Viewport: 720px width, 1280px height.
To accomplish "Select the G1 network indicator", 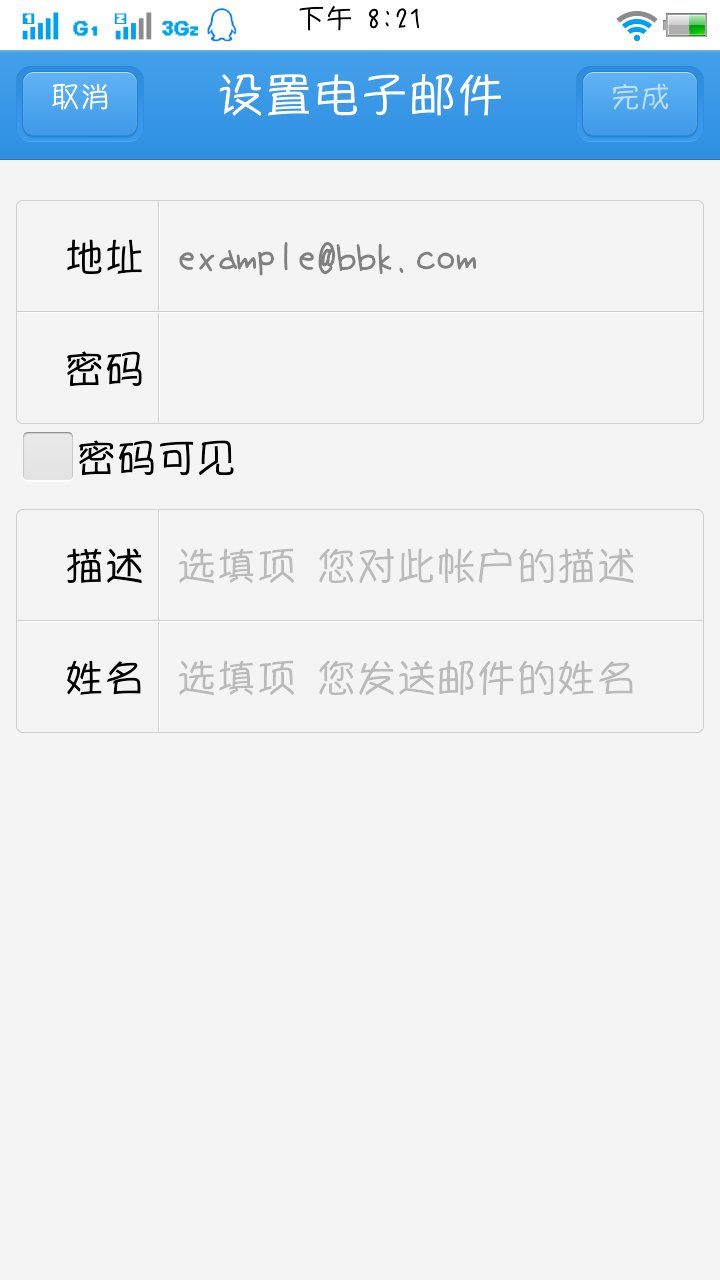I will pyautogui.click(x=86, y=28).
